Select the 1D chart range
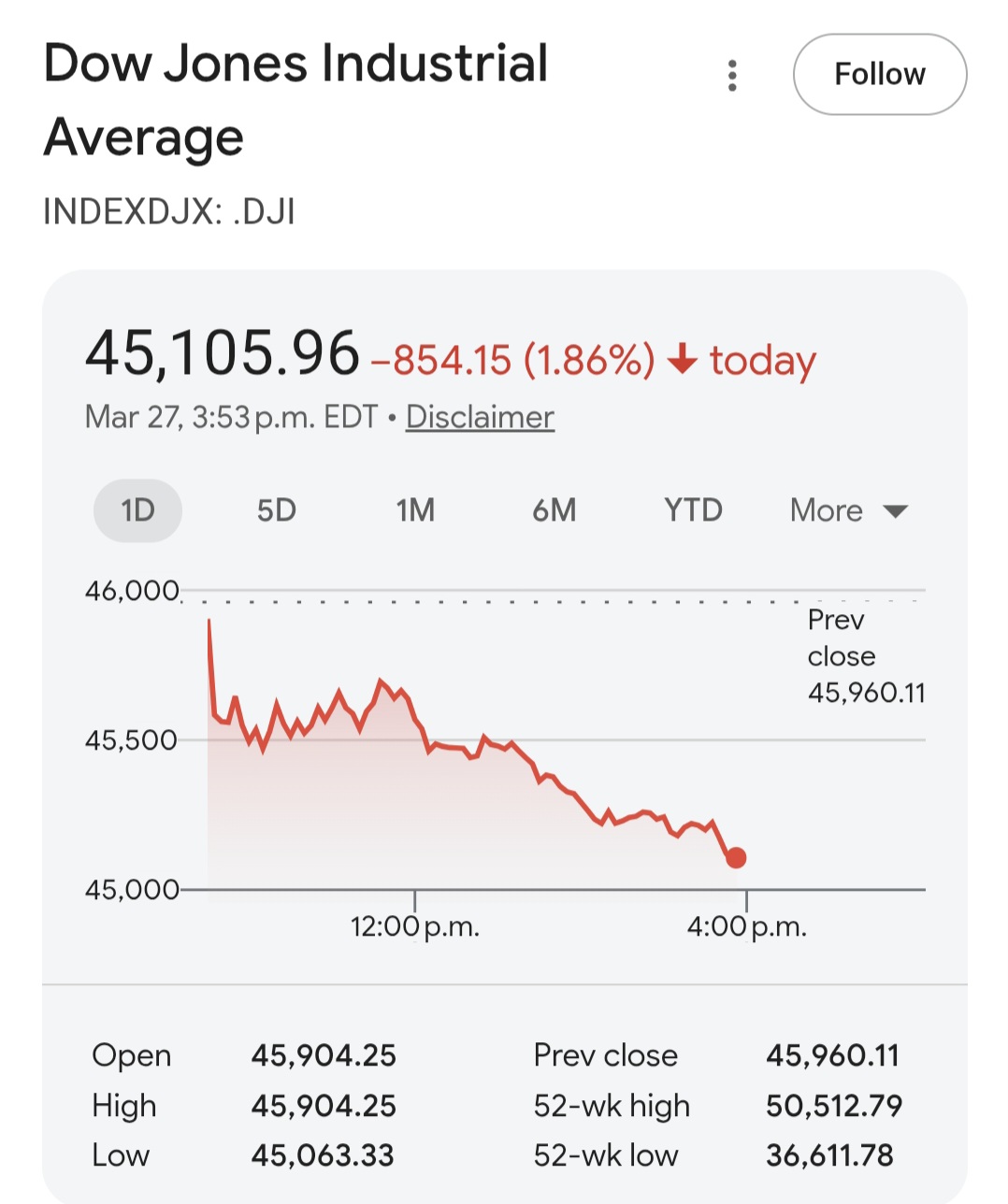This screenshot has width=1008, height=1204. click(x=137, y=510)
